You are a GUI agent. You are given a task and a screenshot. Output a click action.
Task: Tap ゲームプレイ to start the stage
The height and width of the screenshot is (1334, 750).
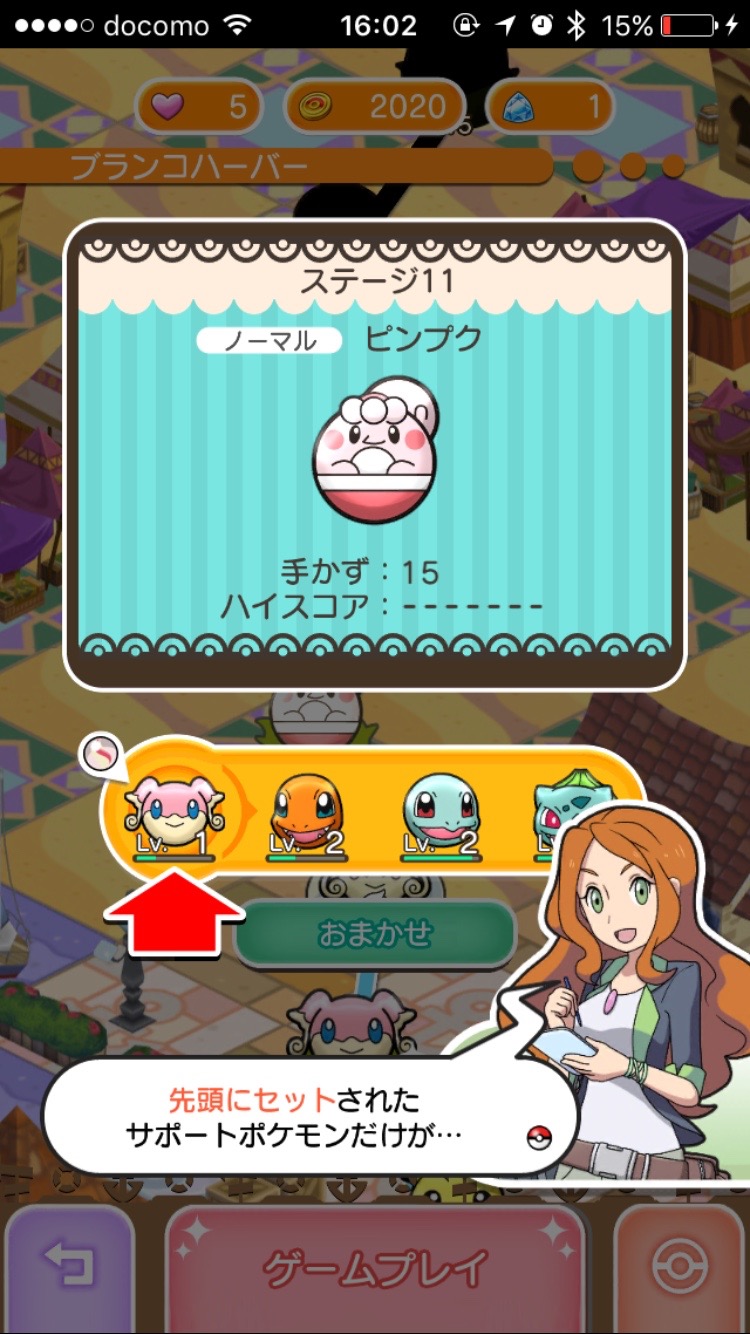[x=374, y=1268]
